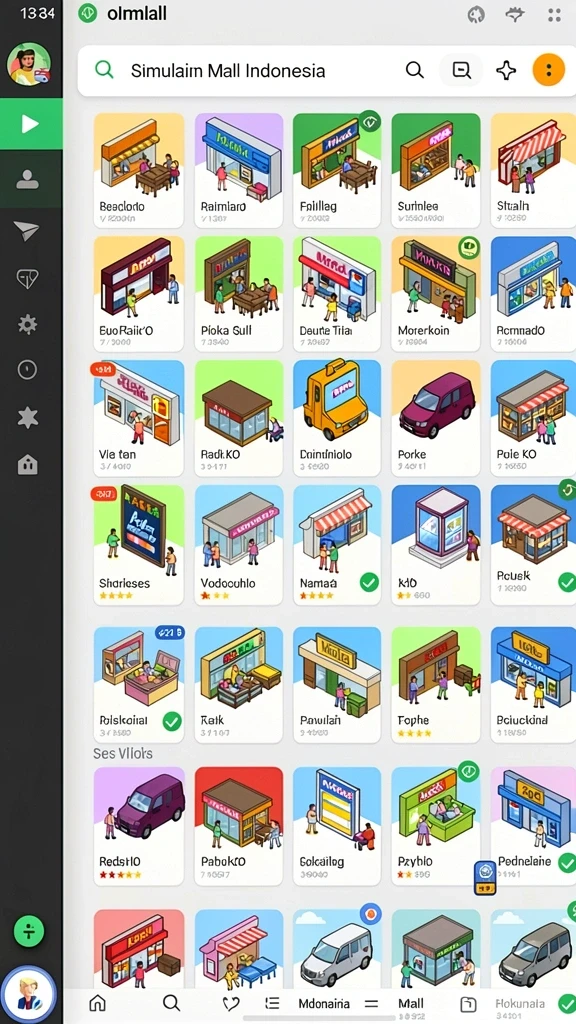This screenshot has height=1024, width=576.
Task: Tap the green play button in the sidebar
Action: click(x=31, y=124)
